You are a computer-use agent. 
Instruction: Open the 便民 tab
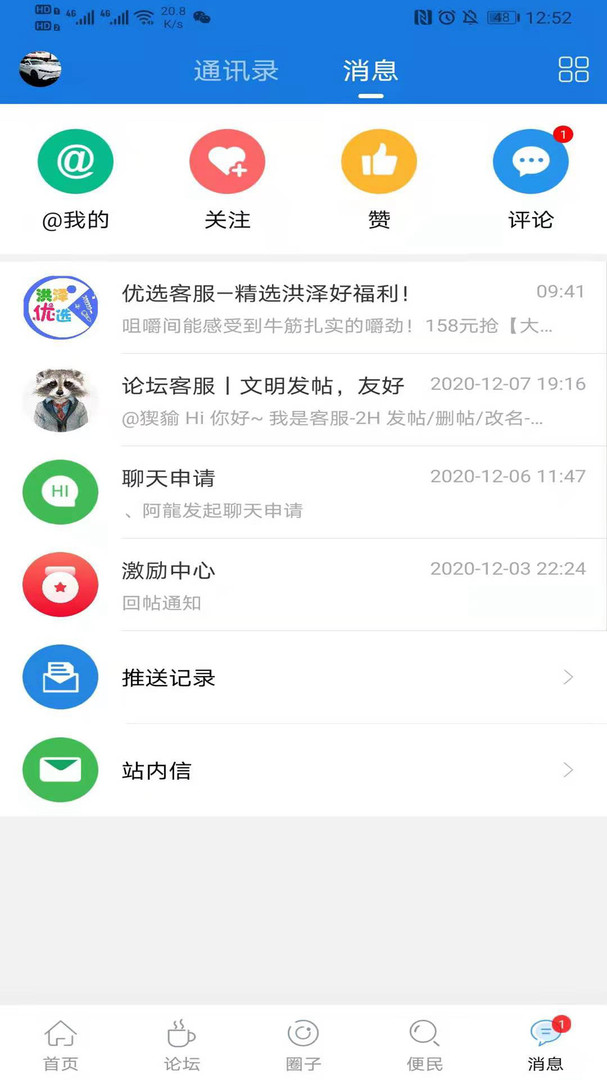424,1044
